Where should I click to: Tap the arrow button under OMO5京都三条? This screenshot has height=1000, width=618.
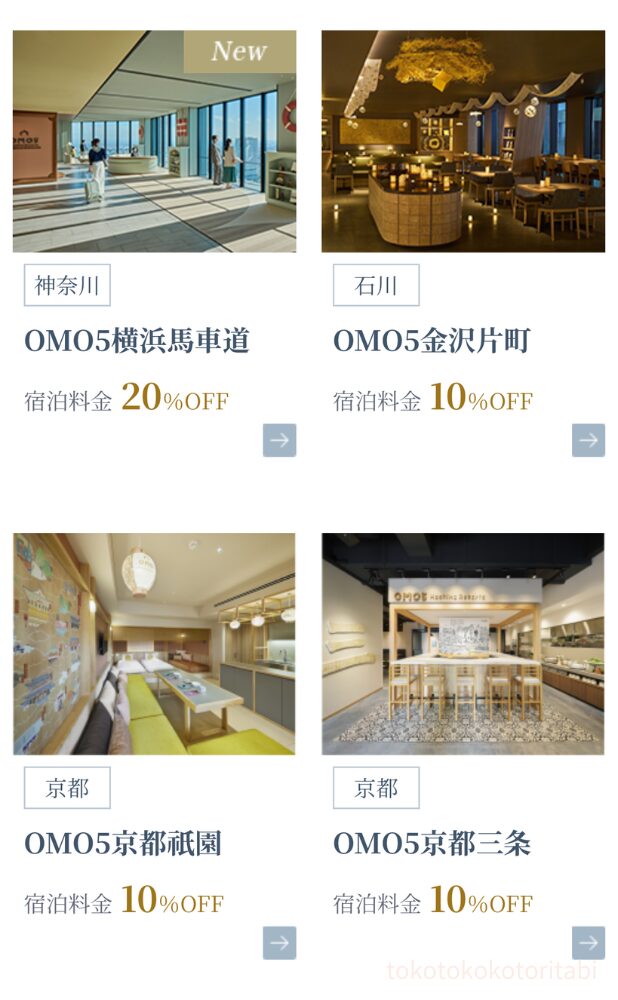(x=588, y=942)
